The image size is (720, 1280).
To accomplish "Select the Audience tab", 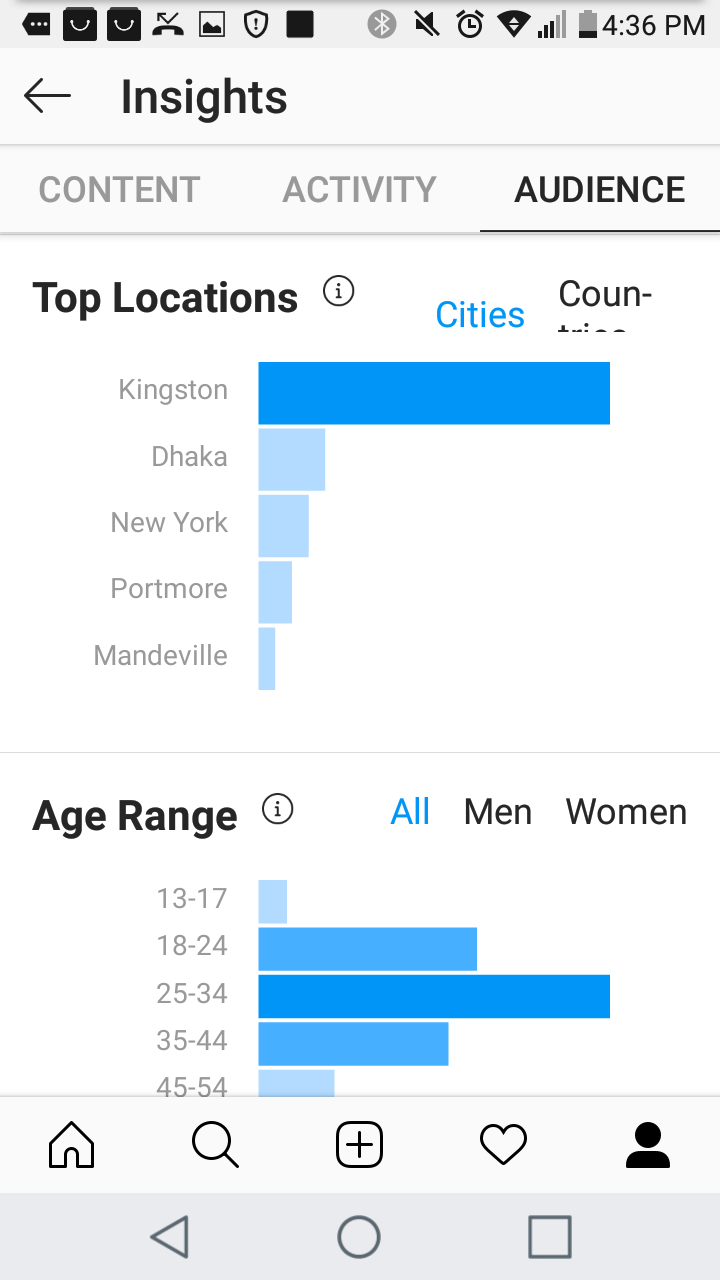I will tap(600, 190).
